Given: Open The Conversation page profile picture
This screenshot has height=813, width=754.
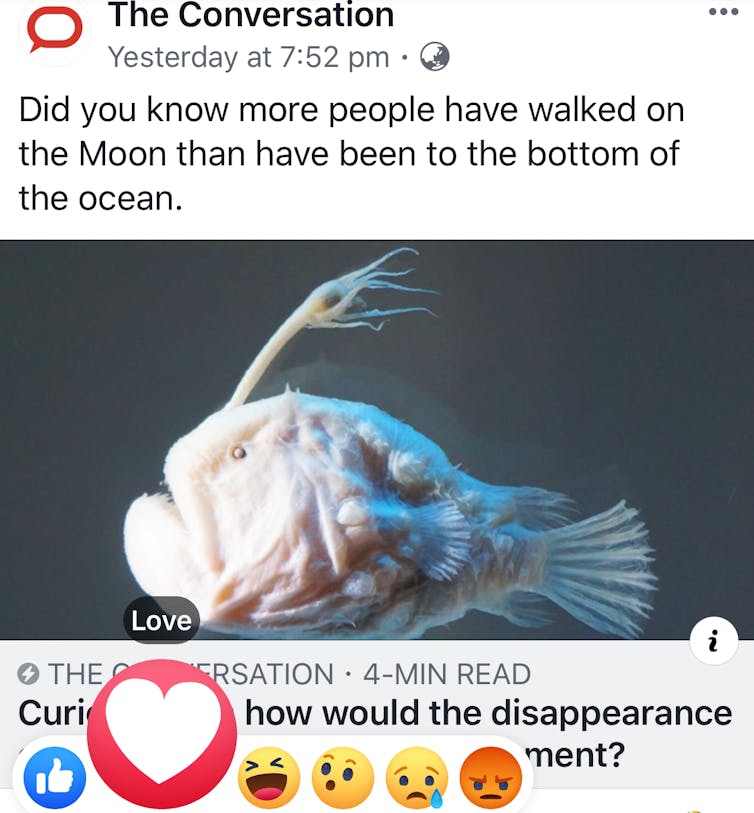Looking at the screenshot, I should click(x=54, y=30).
